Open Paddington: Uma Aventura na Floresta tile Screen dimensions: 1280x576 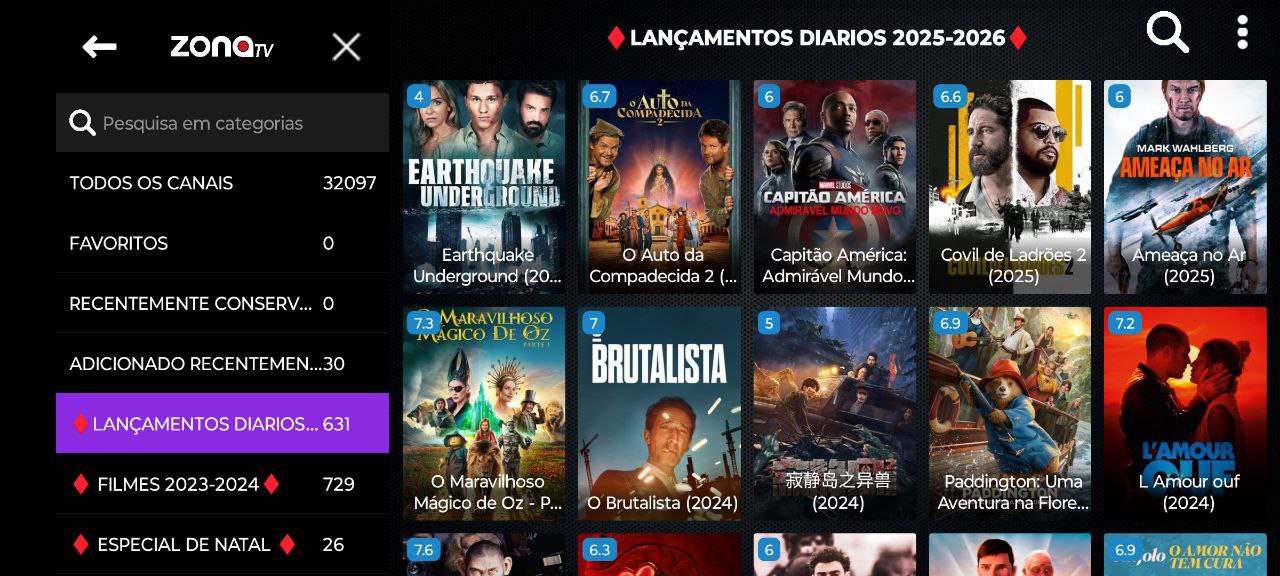pyautogui.click(x=1010, y=413)
